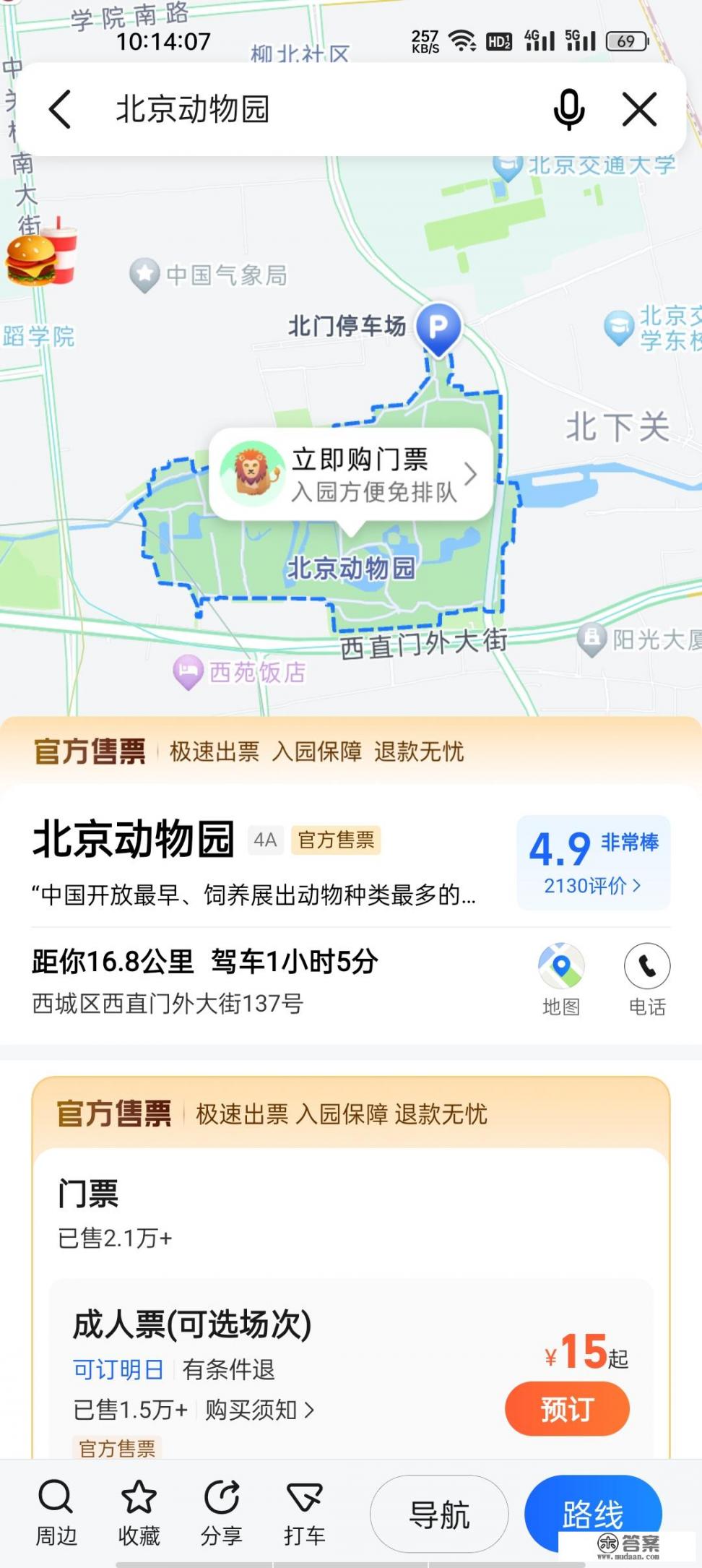Viewport: 702px width, 1568px height.
Task: Expand 购买须知 purchase notes
Action: tap(258, 1408)
